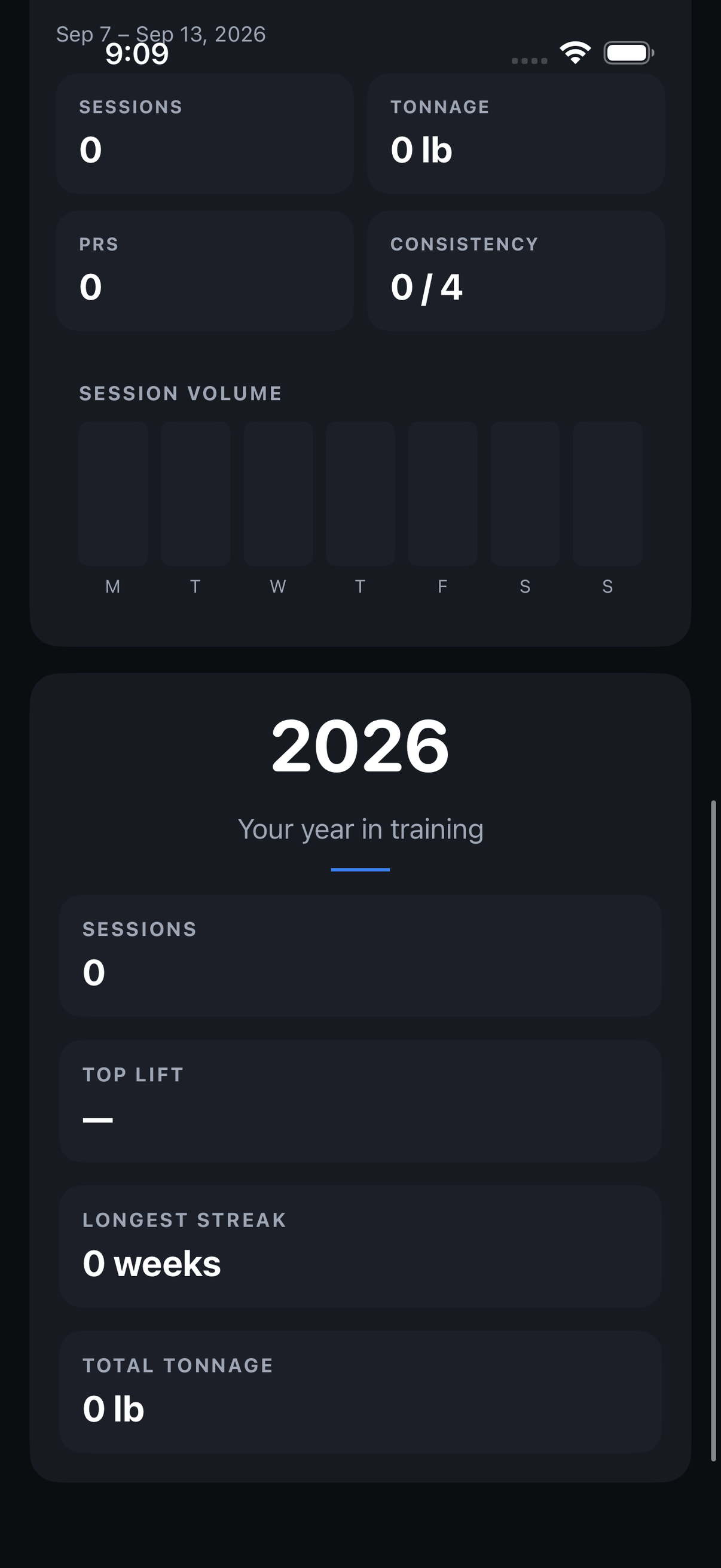Open the Longest Streak card

point(360,1247)
